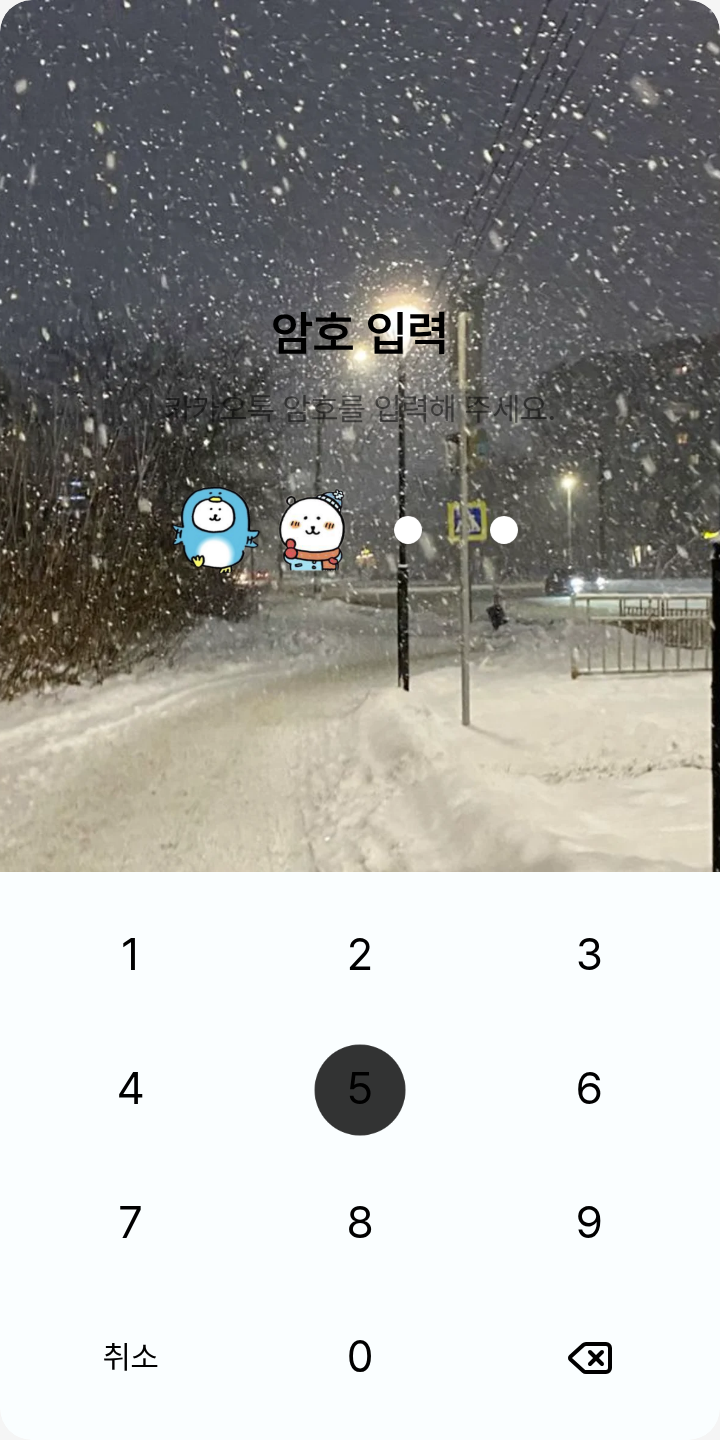This screenshot has height=1440, width=720.
Task: Cancel passcode entry with 취소
Action: [130, 1357]
